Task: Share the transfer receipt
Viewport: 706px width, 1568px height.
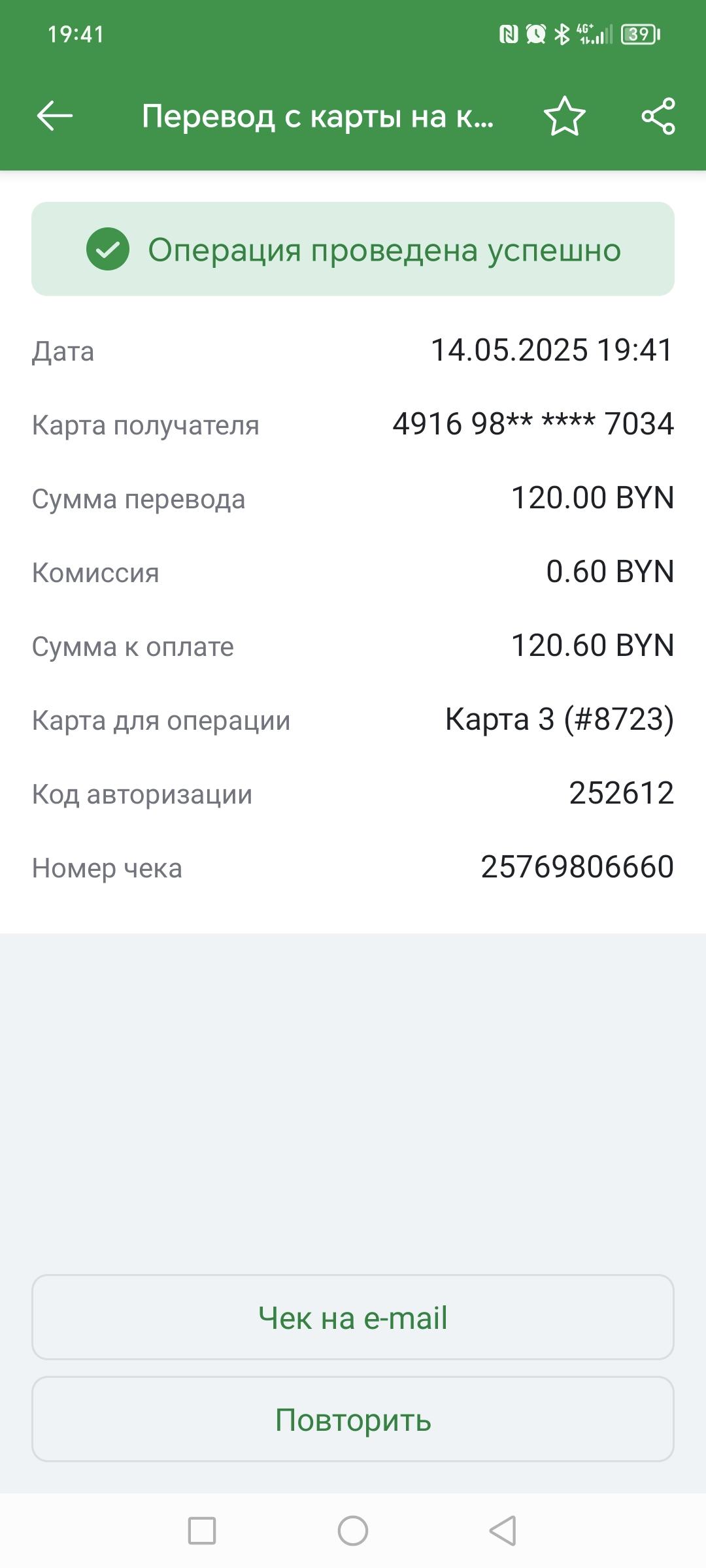Action: tap(658, 116)
